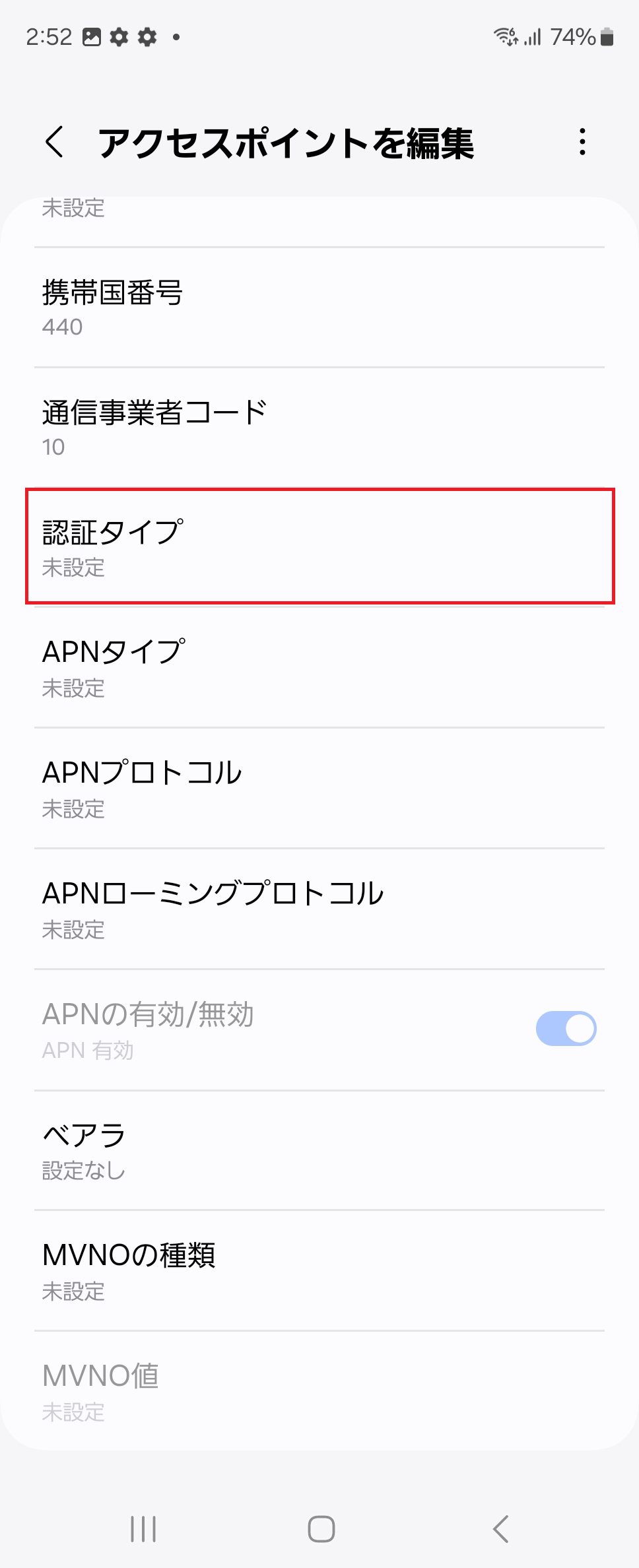Open APNローミングプロトコル settings

[x=319, y=909]
